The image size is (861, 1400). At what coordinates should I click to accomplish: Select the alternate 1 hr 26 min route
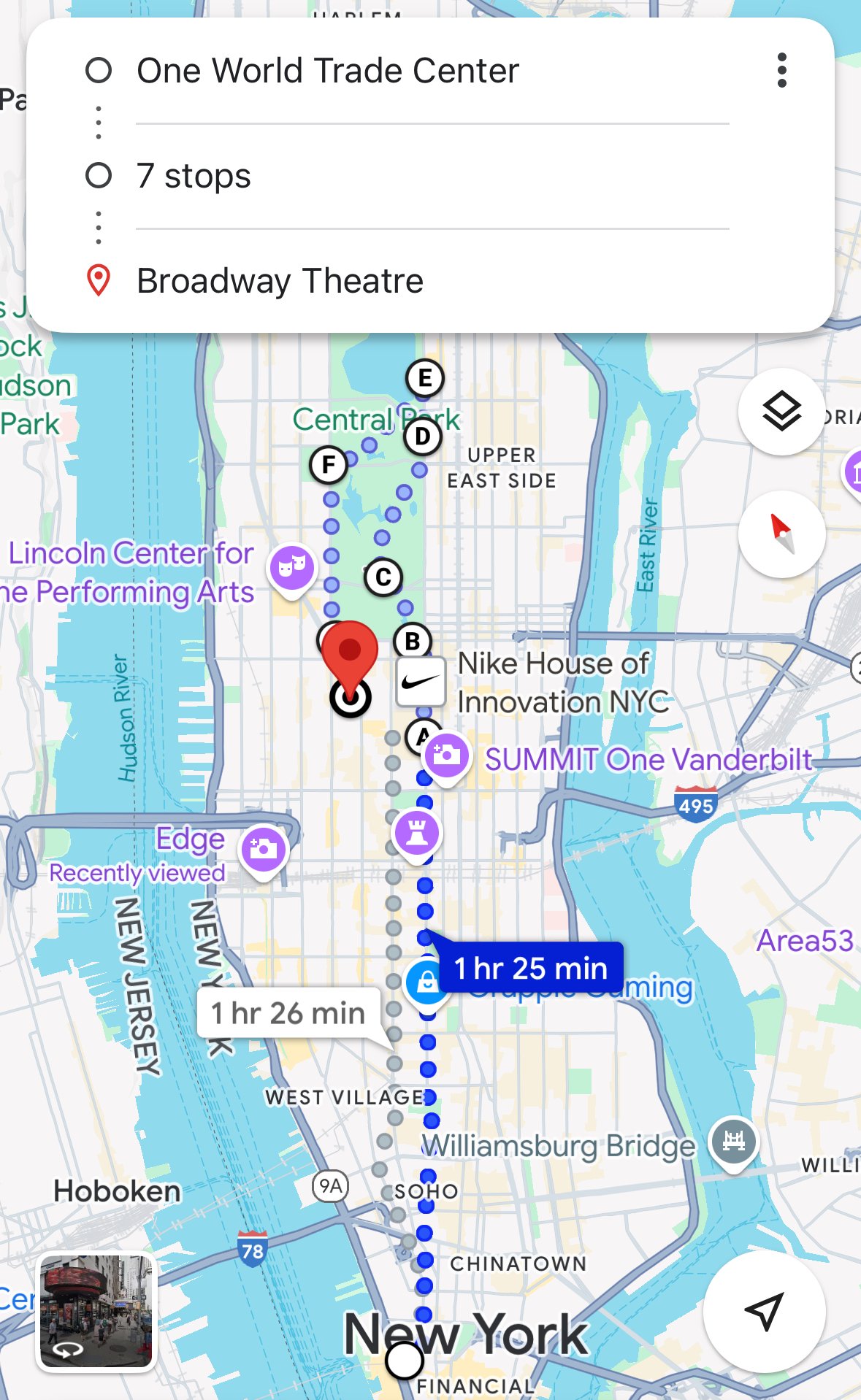point(288,1013)
